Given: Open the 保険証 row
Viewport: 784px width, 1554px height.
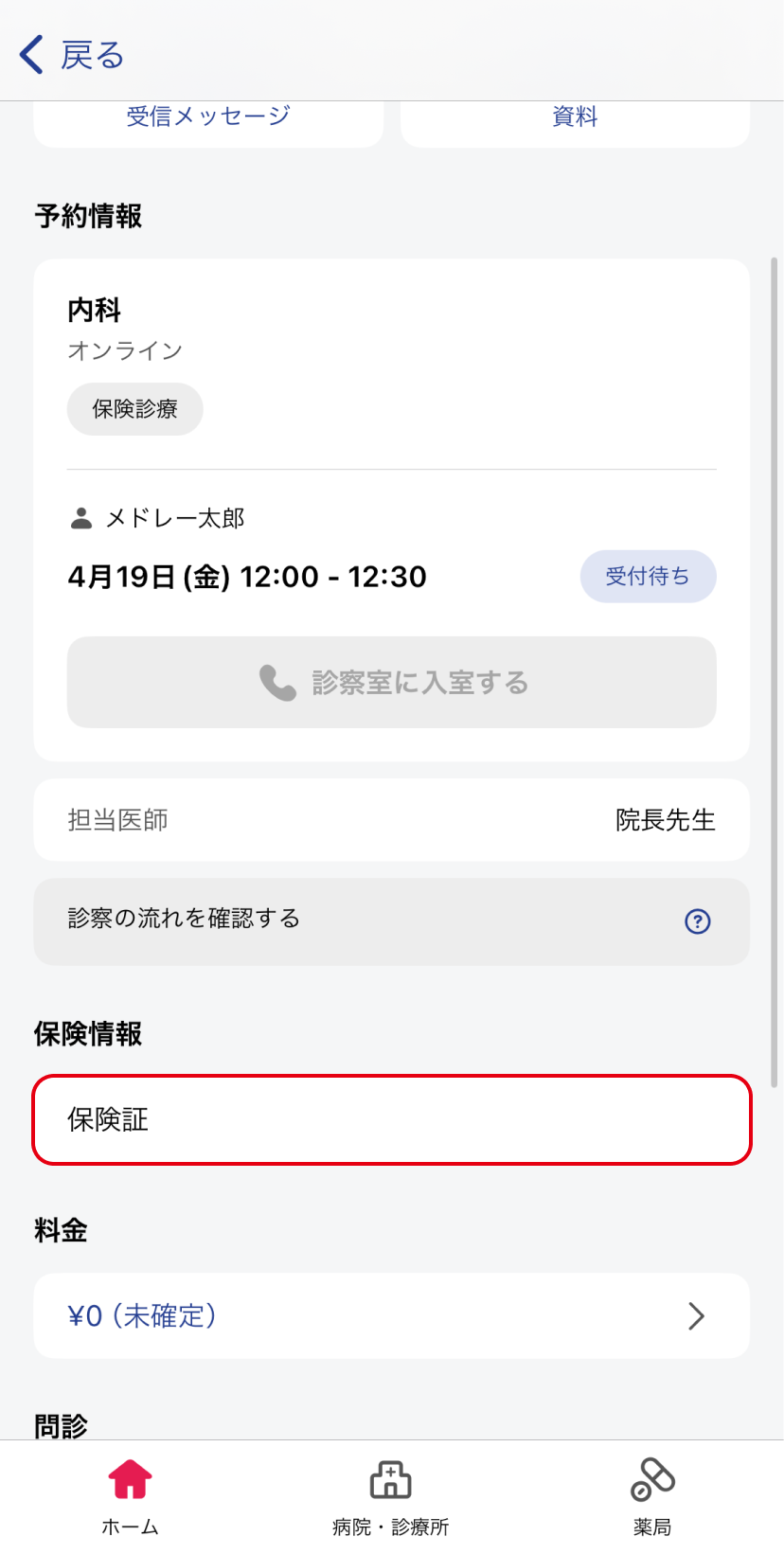Looking at the screenshot, I should coord(392,1119).
